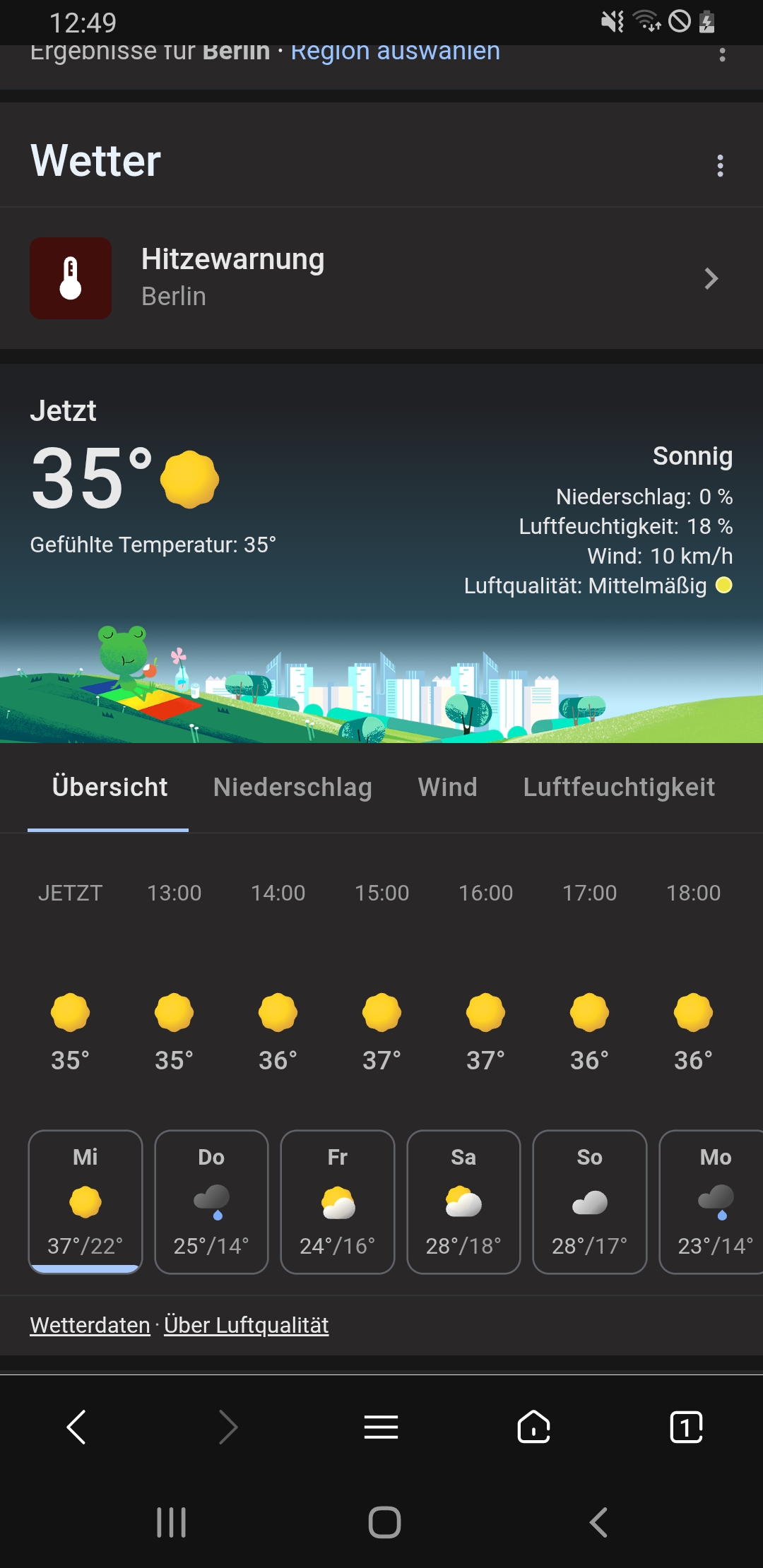The image size is (763, 1568).
Task: Open the 'Über Luftqualität' link
Action: [x=247, y=1325]
